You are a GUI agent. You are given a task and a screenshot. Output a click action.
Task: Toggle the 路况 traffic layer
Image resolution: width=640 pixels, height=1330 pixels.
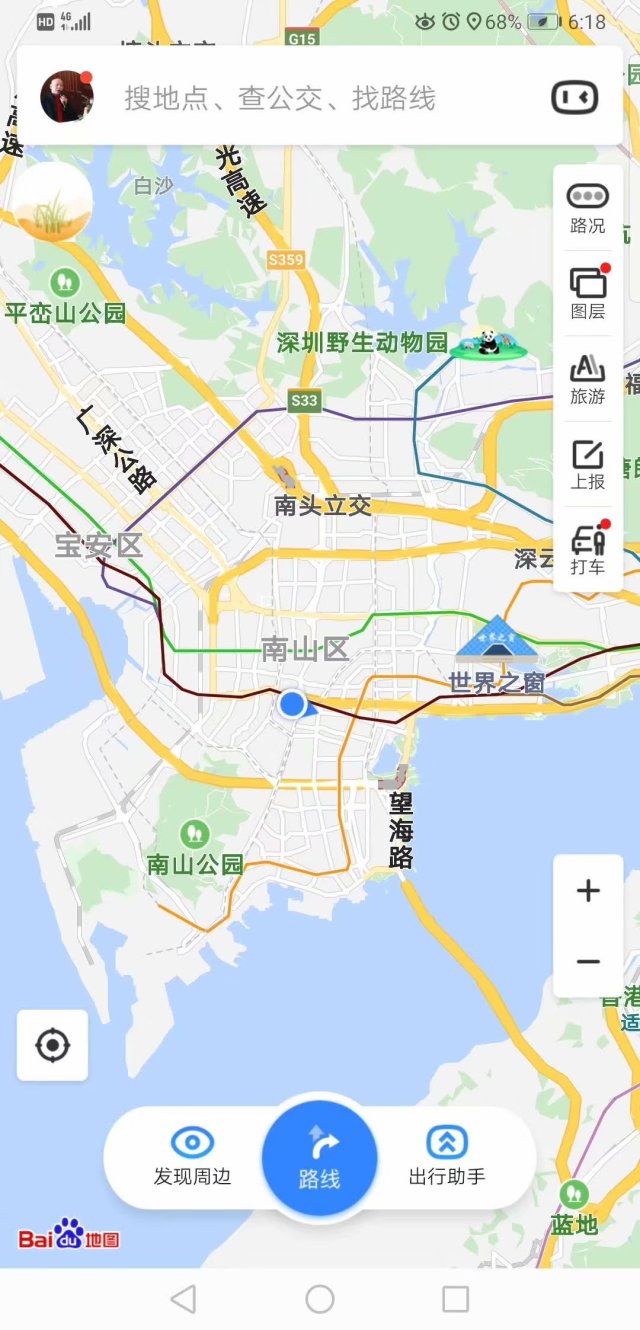(588, 208)
